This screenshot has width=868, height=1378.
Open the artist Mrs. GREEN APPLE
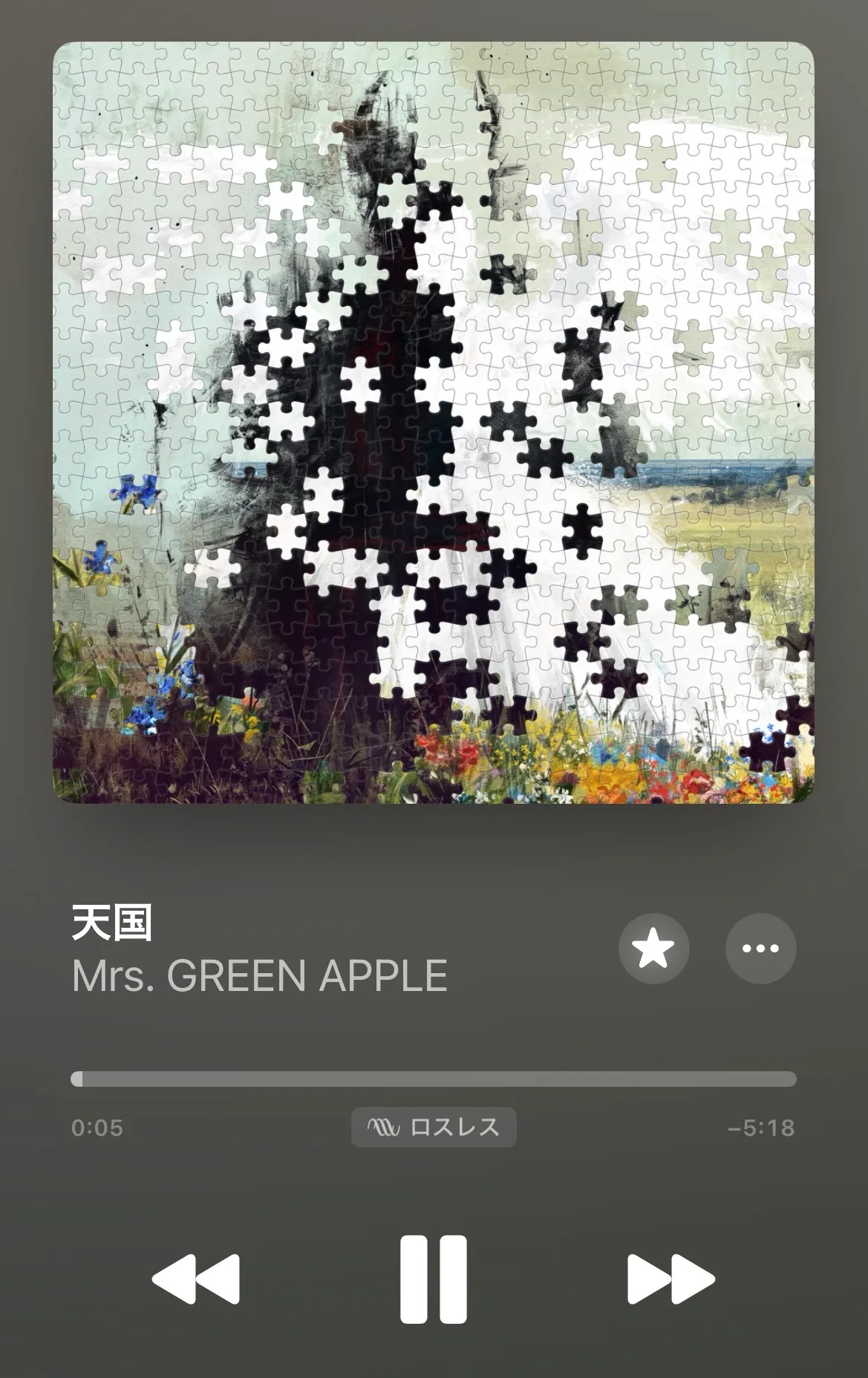point(259,975)
